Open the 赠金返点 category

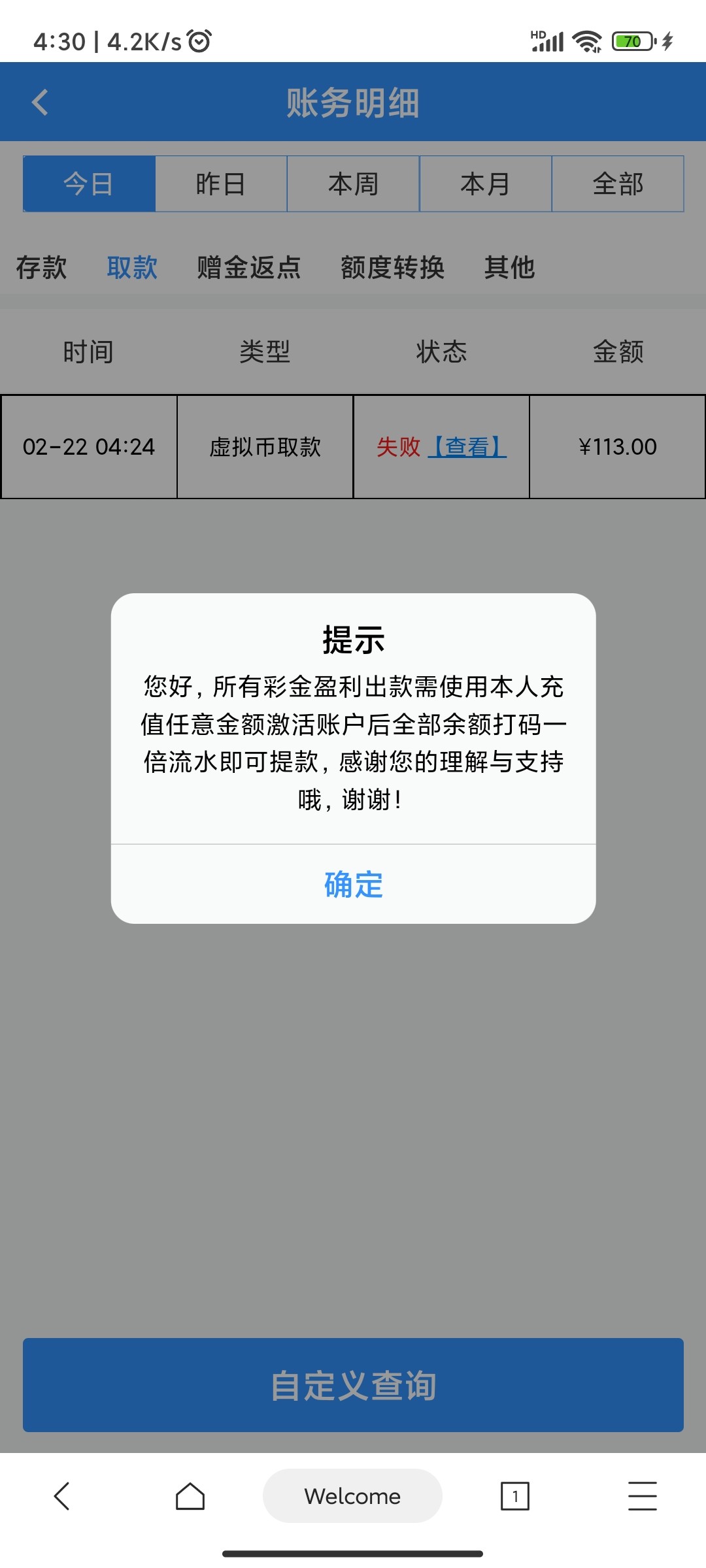(249, 268)
